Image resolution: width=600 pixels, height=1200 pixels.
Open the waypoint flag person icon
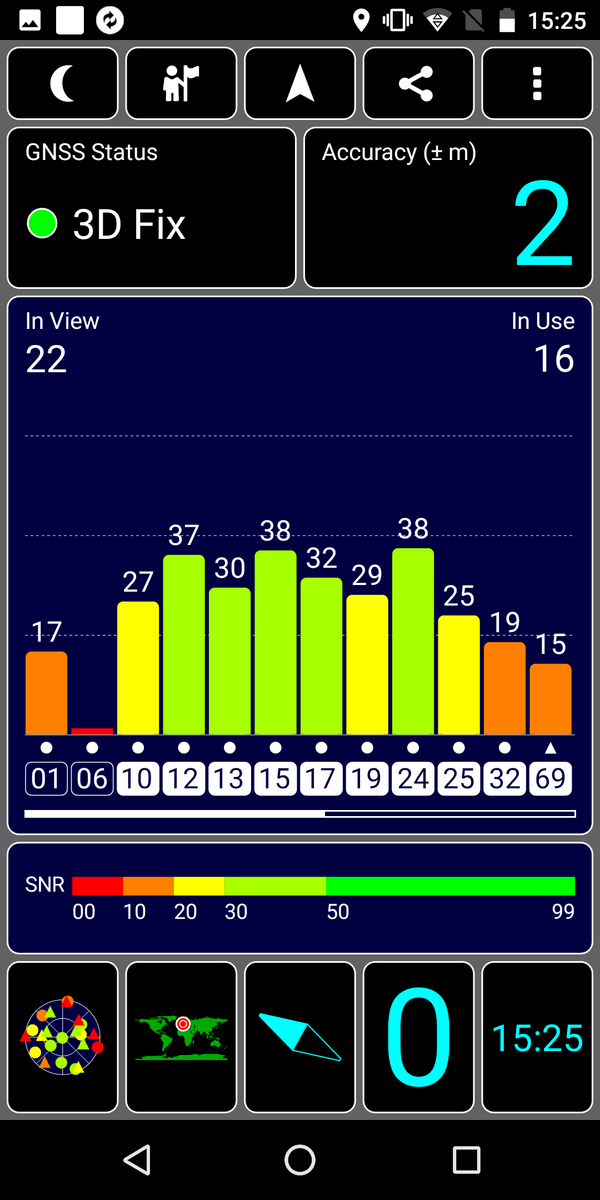click(x=181, y=84)
